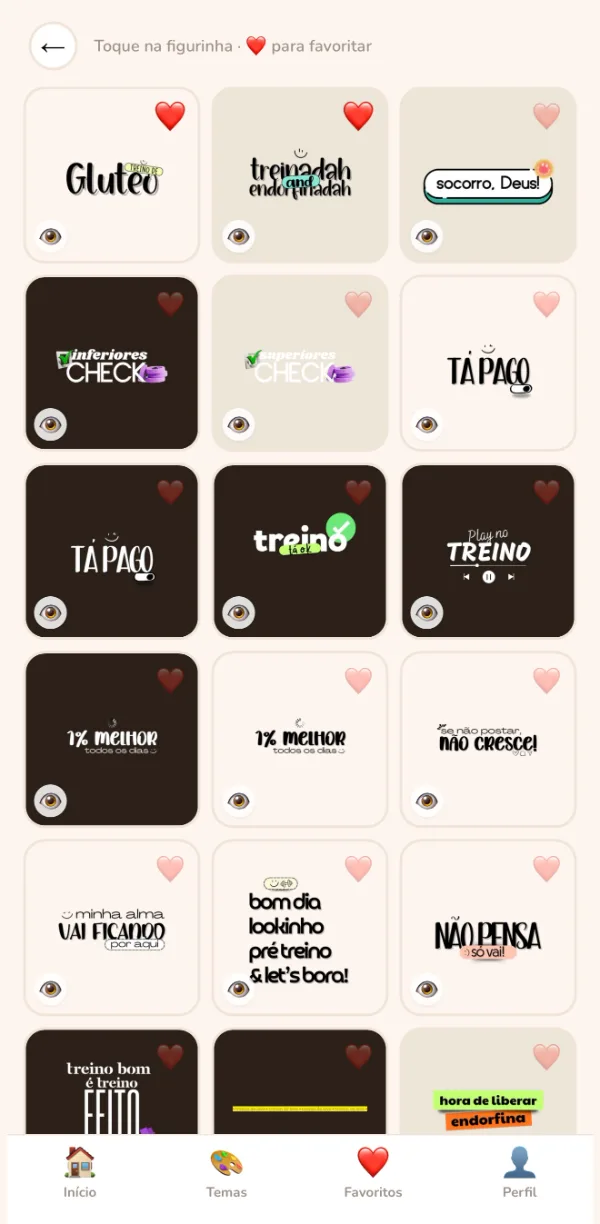Favorite the socorro, Deus! sticker
Viewport: 600px width, 1224px height.
(546, 116)
